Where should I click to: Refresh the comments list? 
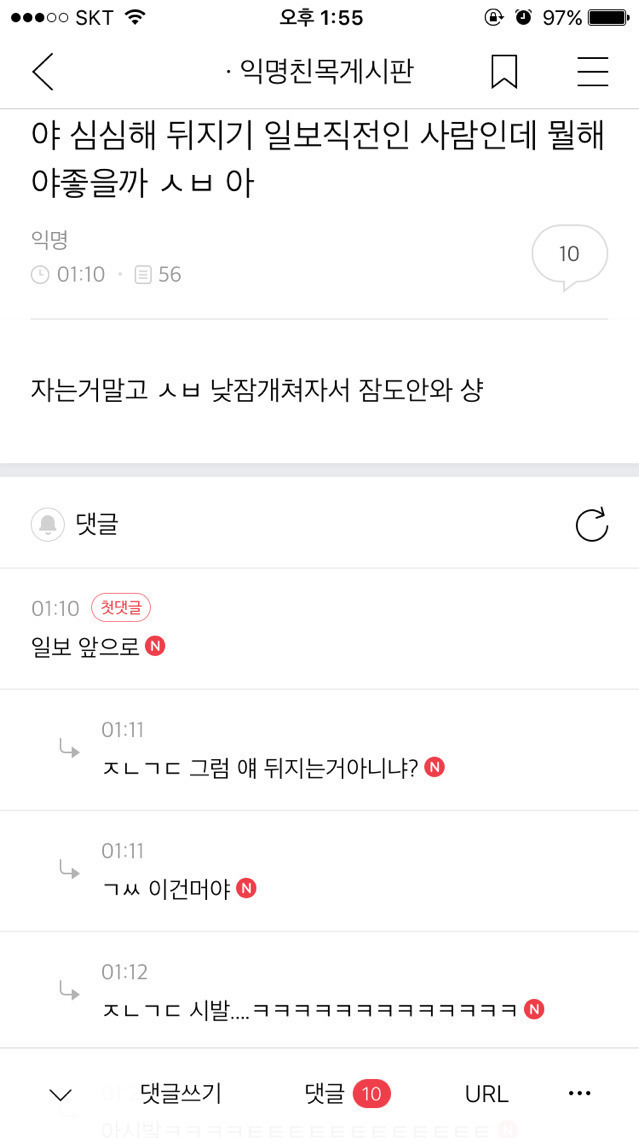(x=592, y=524)
